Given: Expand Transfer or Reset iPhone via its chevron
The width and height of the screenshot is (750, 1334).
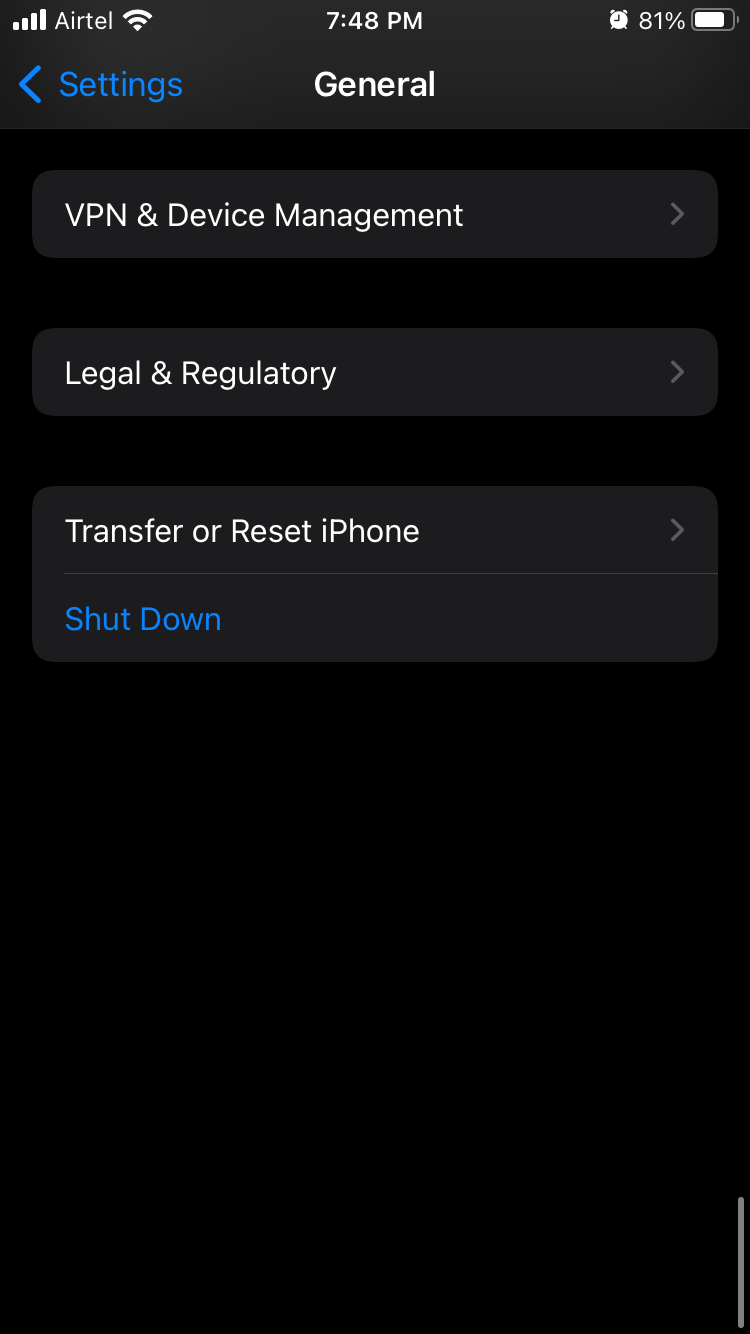Looking at the screenshot, I should 677,530.
